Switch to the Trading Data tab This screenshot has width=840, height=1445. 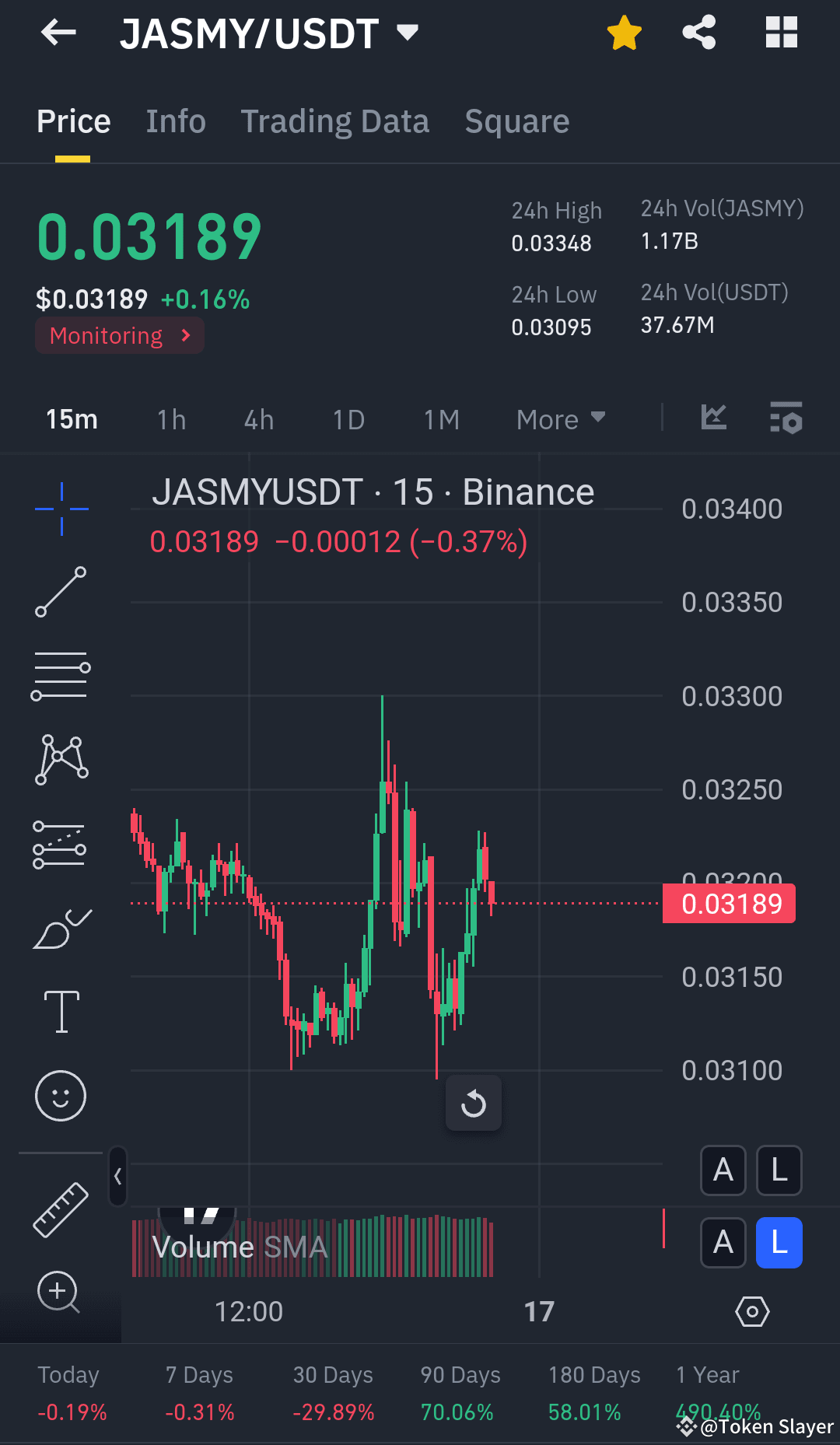click(x=335, y=121)
